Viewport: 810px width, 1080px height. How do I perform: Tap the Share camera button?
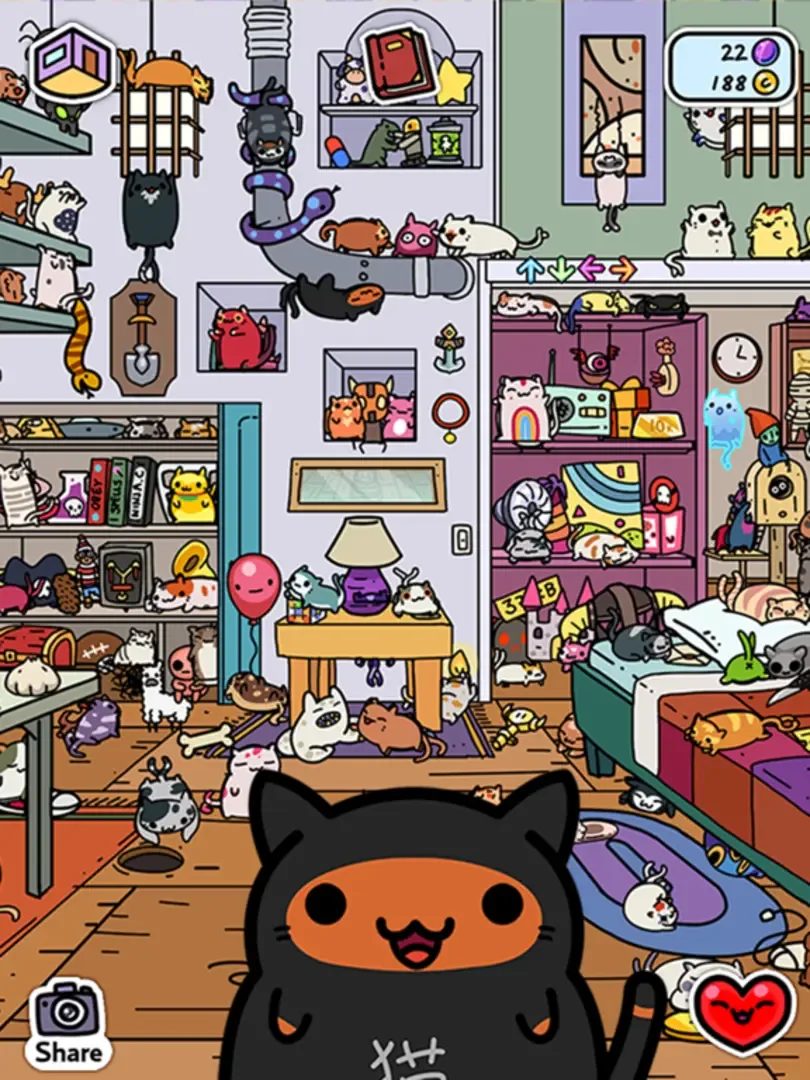click(68, 1024)
